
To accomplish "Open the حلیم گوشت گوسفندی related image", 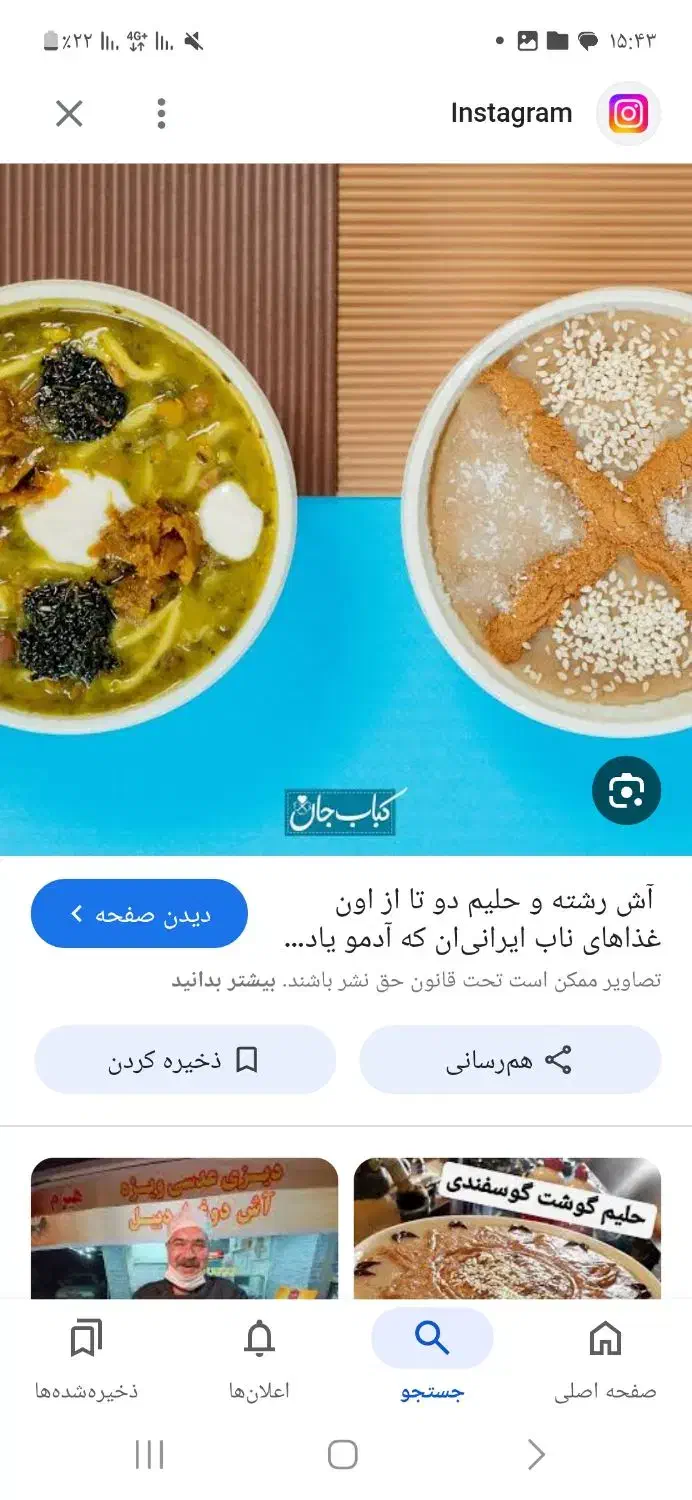I will (x=507, y=1228).
